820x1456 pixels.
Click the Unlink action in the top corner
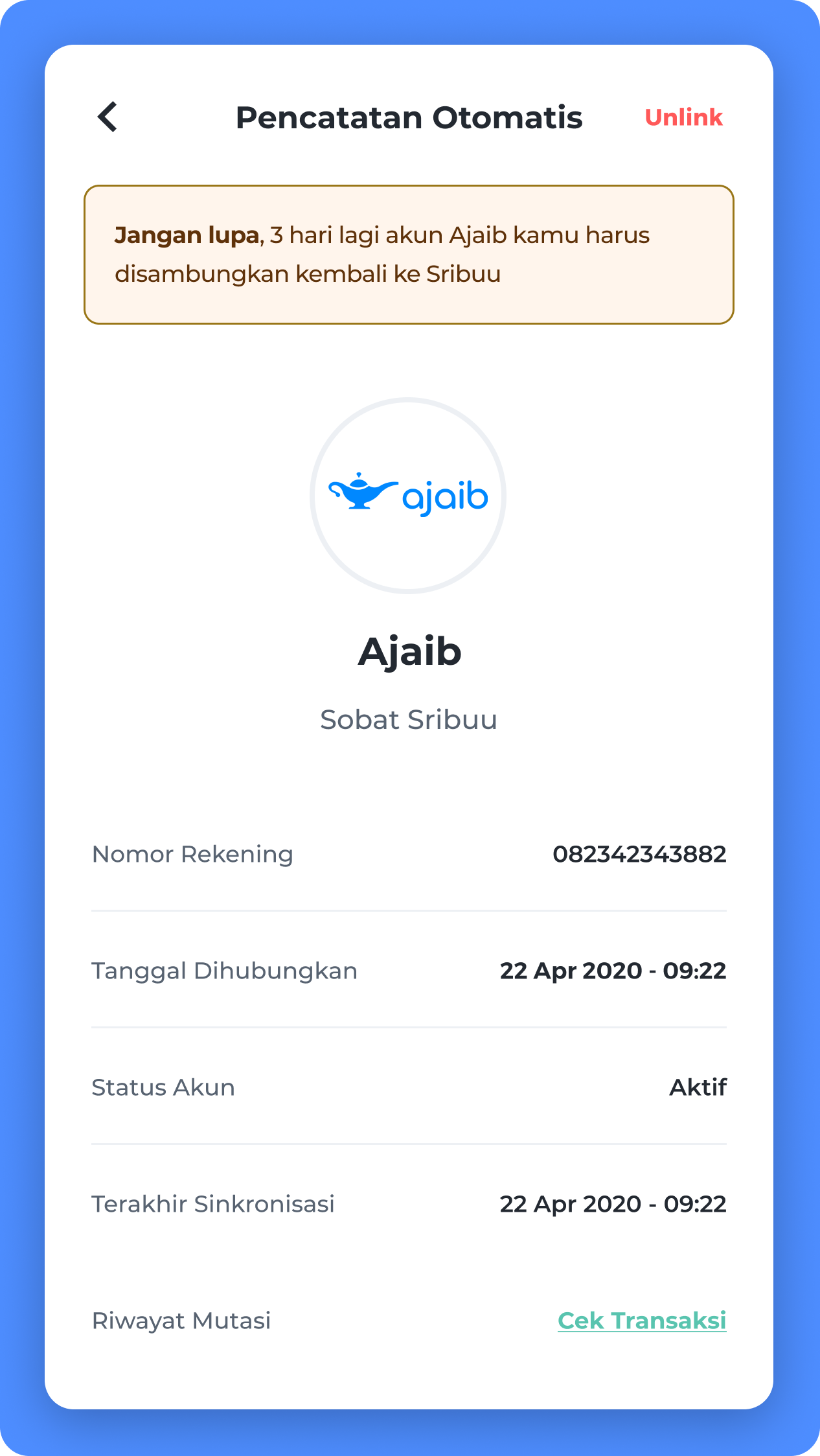tap(685, 117)
